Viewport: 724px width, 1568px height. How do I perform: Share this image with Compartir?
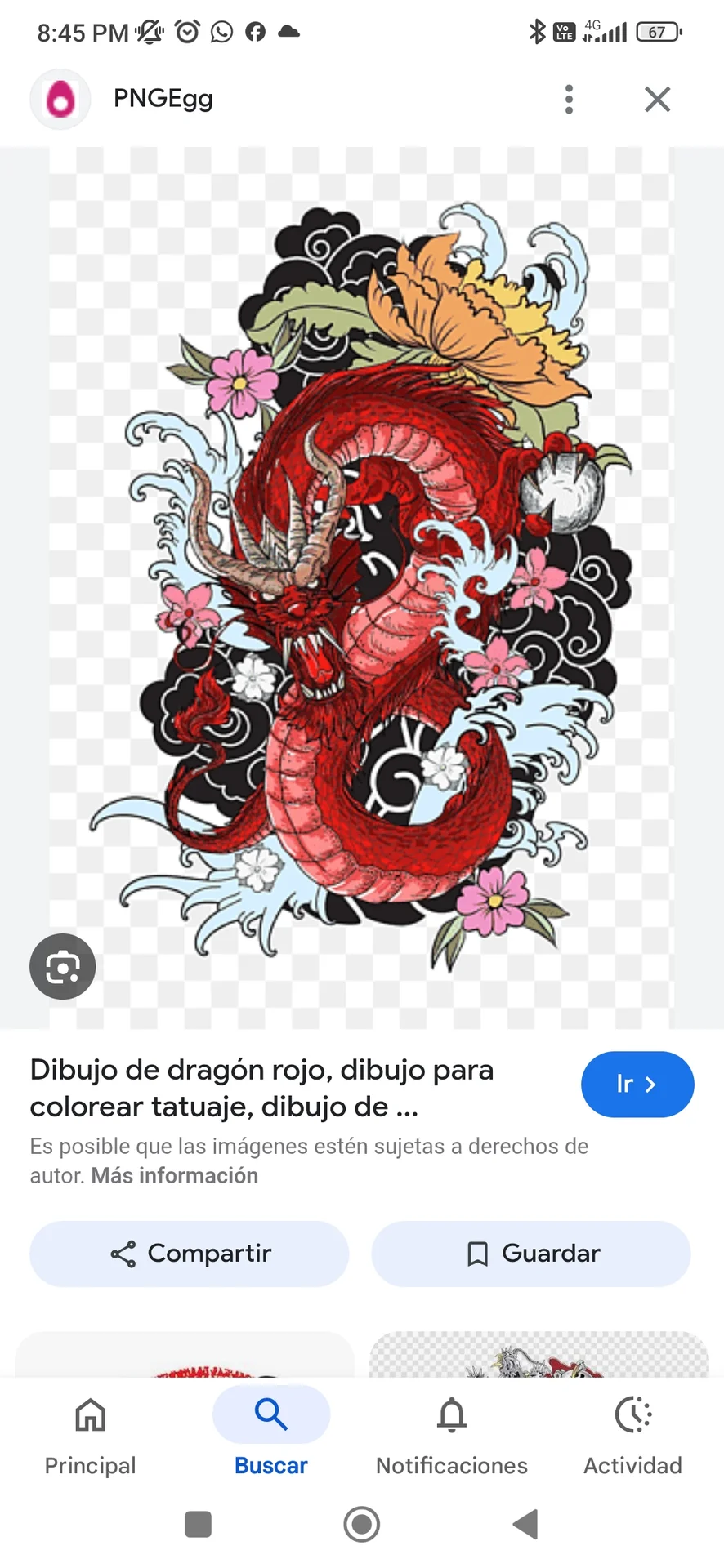190,1254
